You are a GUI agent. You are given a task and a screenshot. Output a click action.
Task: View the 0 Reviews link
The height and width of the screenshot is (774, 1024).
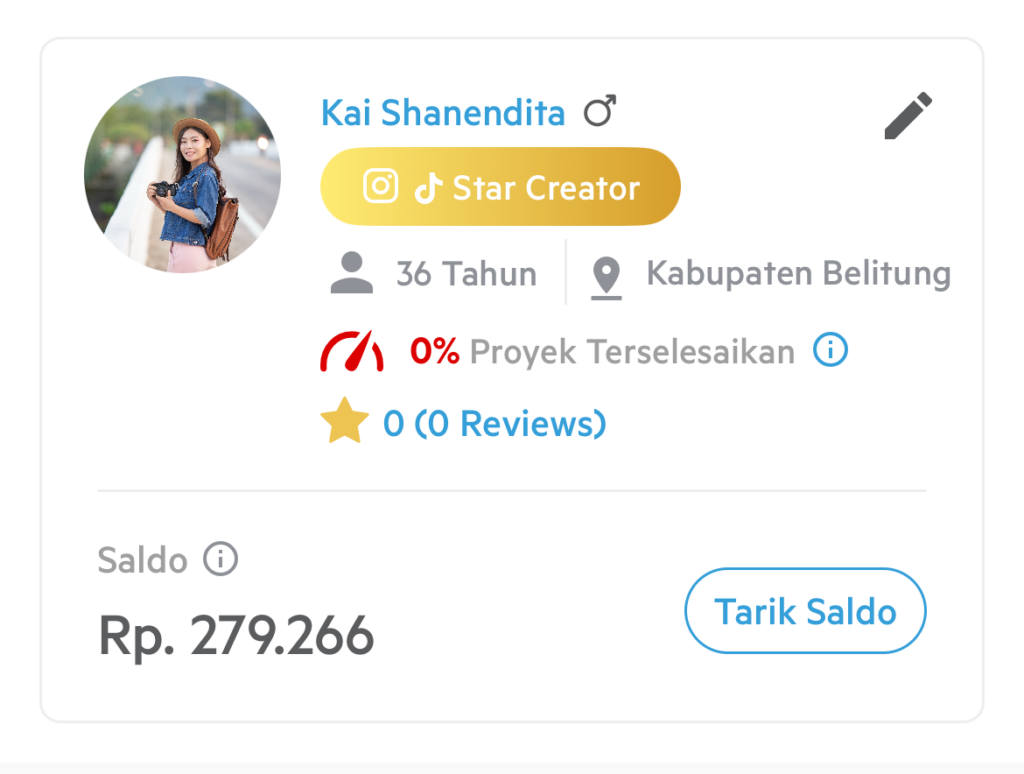click(494, 424)
